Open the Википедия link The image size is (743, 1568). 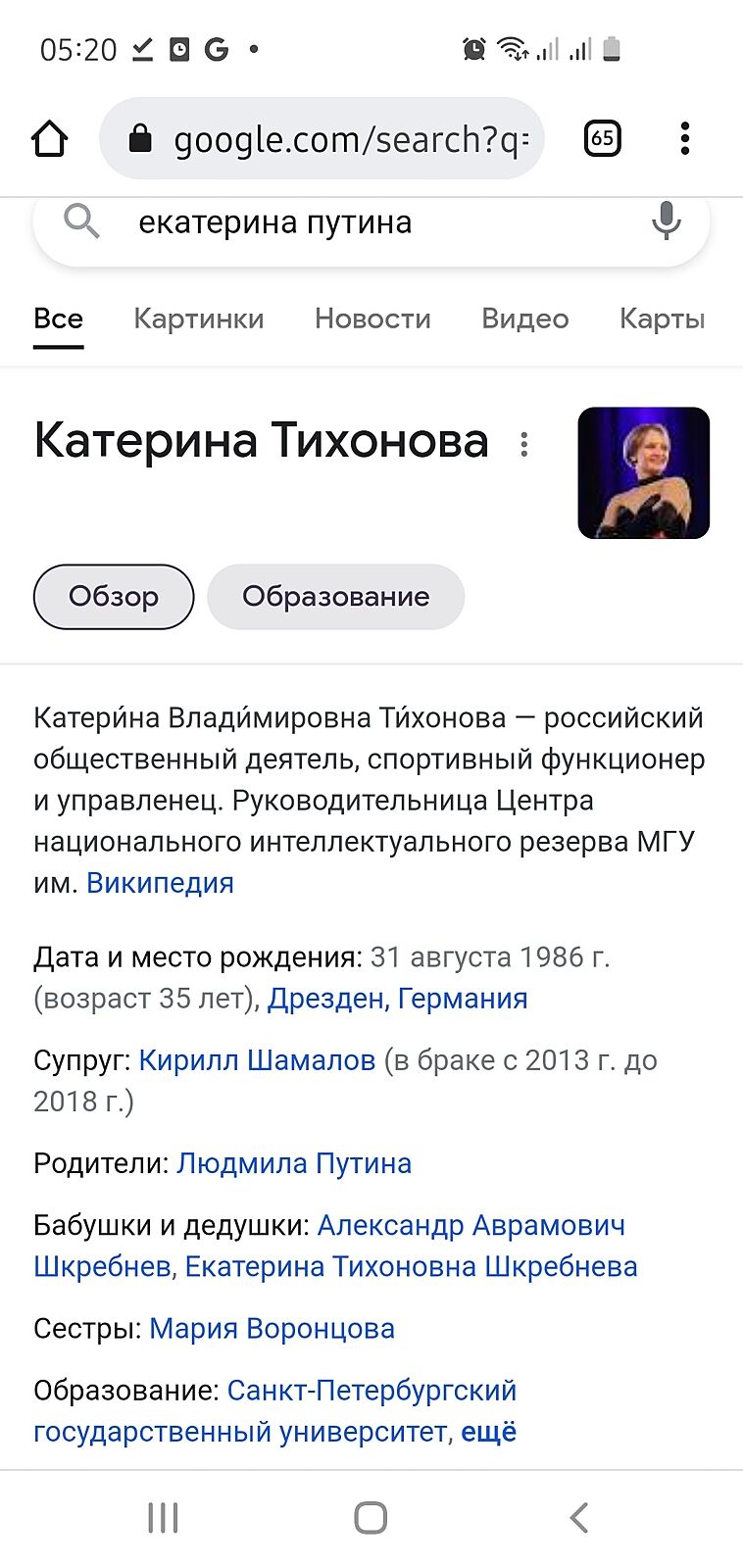coord(160,883)
